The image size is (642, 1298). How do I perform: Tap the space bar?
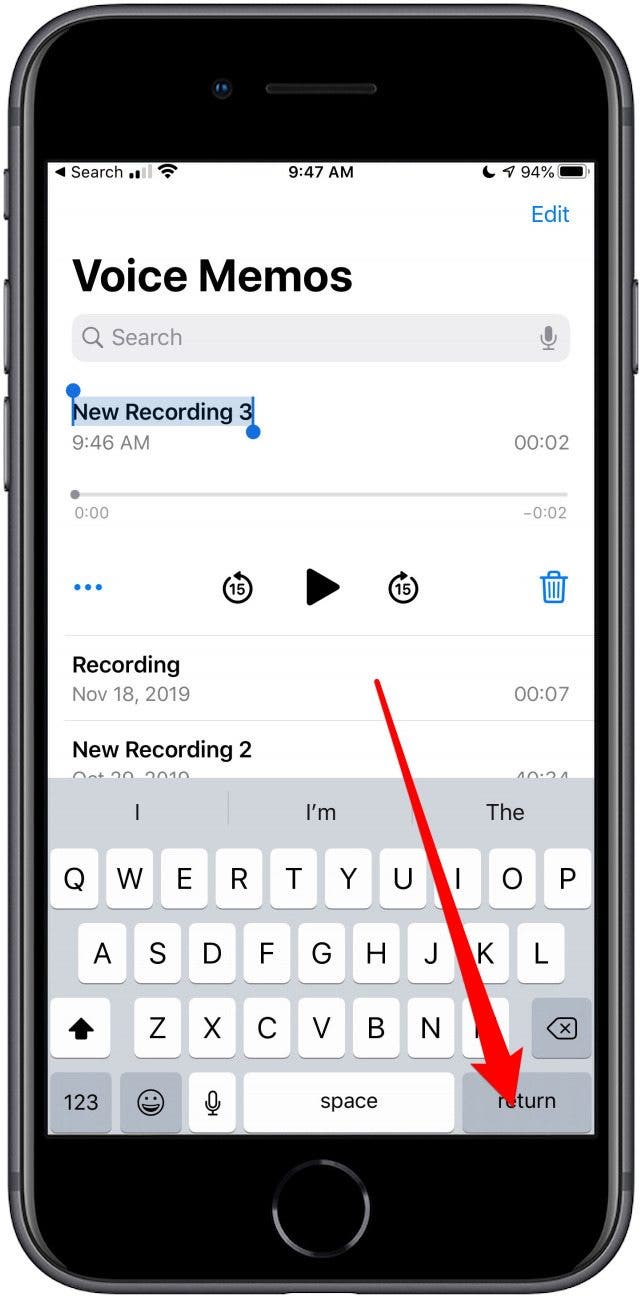pos(348,1102)
